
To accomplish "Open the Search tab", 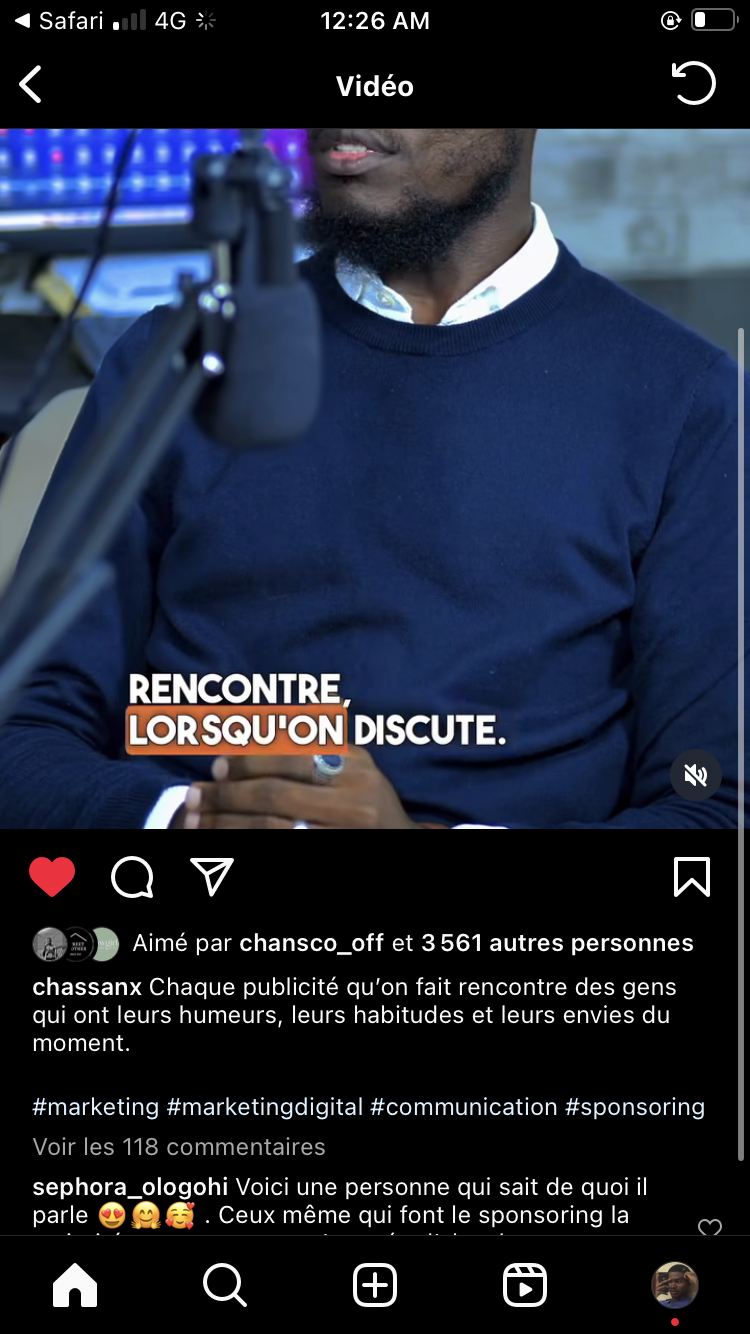I will point(225,1285).
